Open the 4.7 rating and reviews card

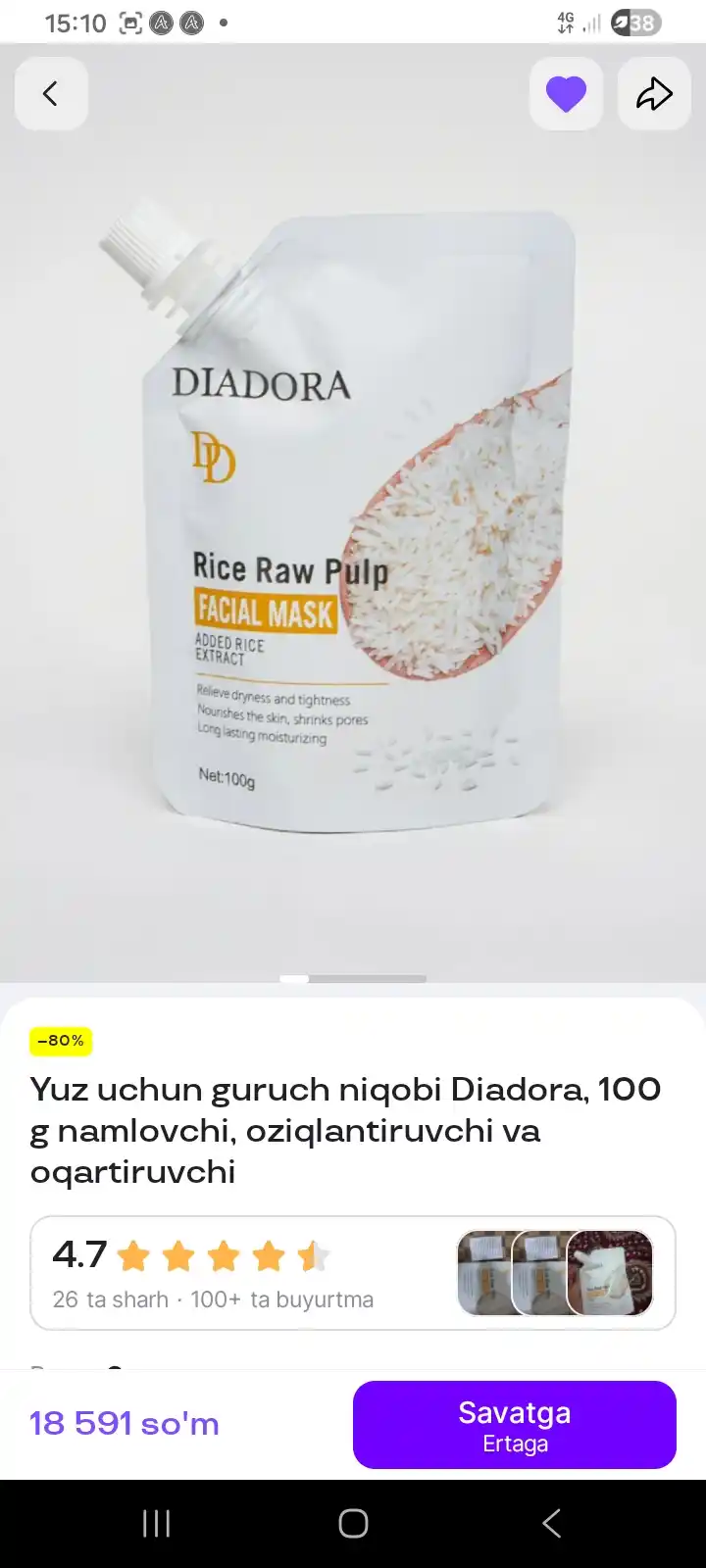coord(353,1273)
